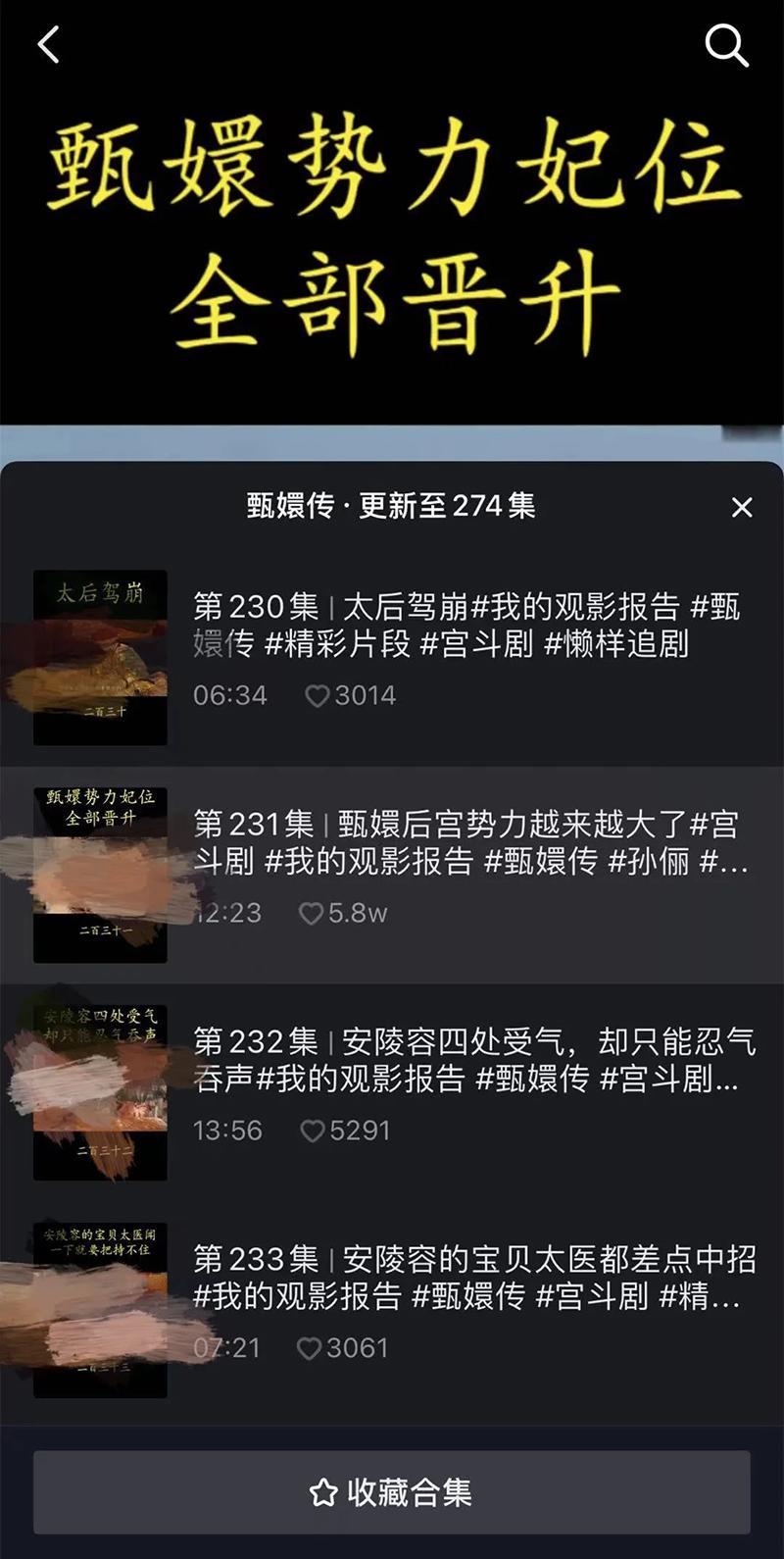The image size is (784, 1559).
Task: Tap the 收藏合集 button
Action: [x=392, y=1492]
